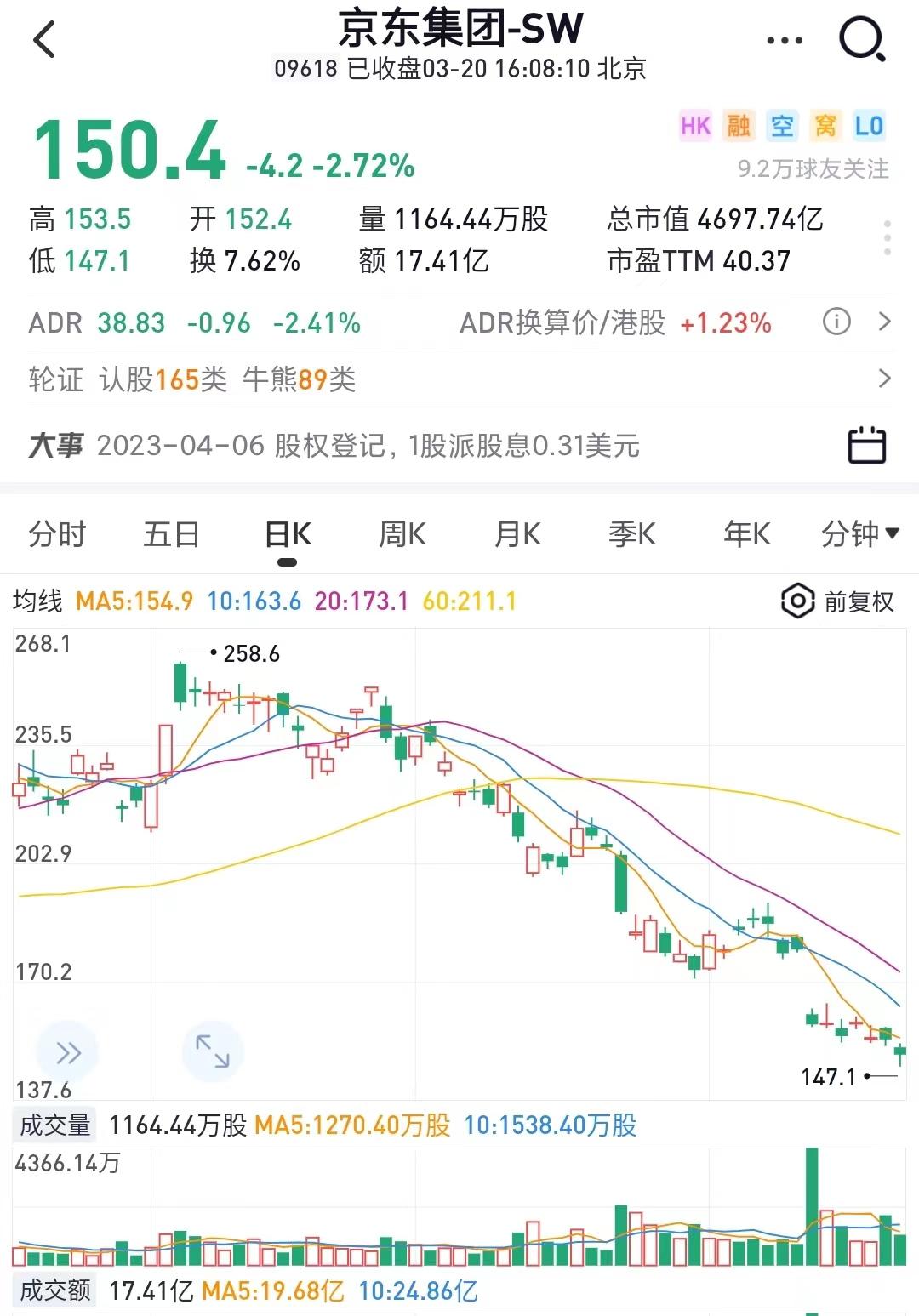Tap the calendar icon next to dividend event
This screenshot has width=919, height=1316.
(x=869, y=444)
